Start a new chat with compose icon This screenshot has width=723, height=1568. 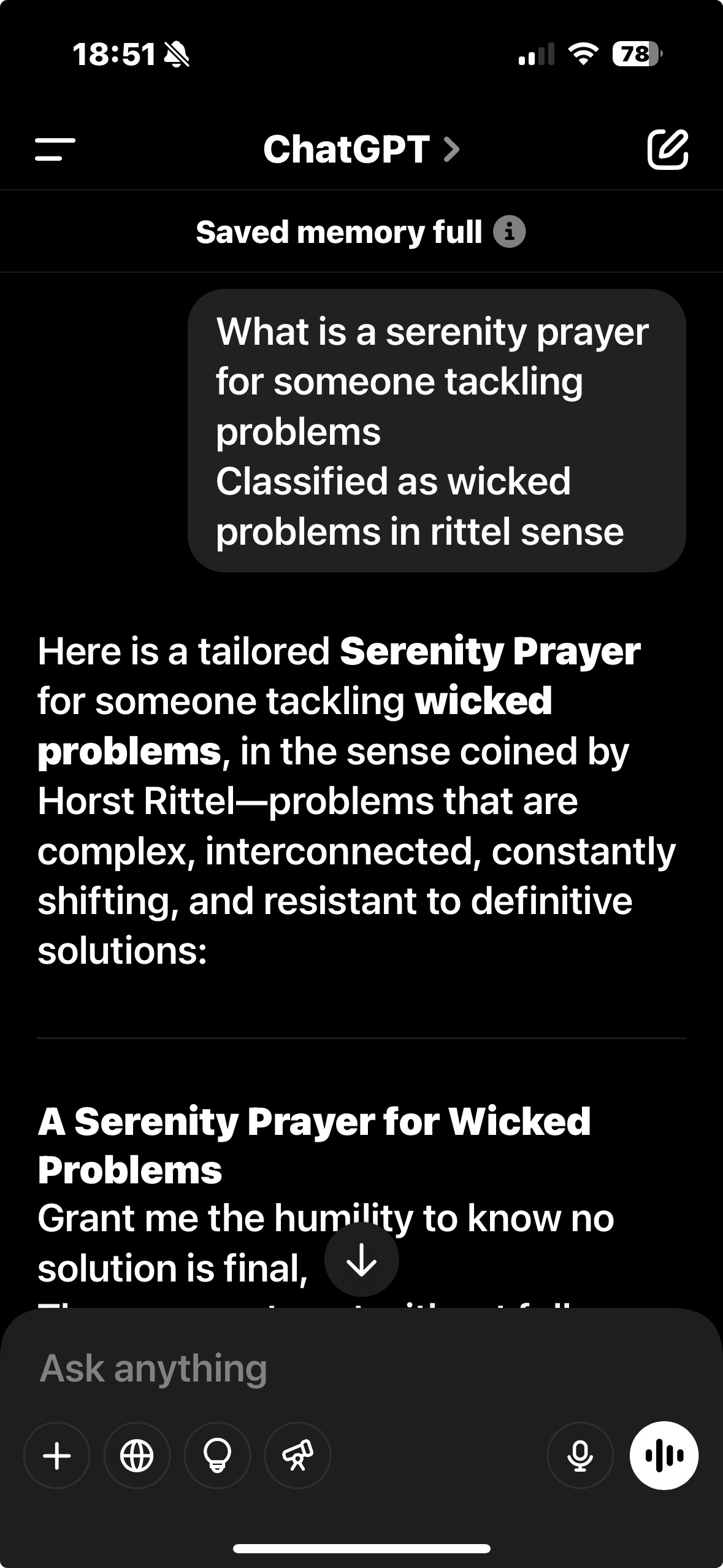[667, 149]
